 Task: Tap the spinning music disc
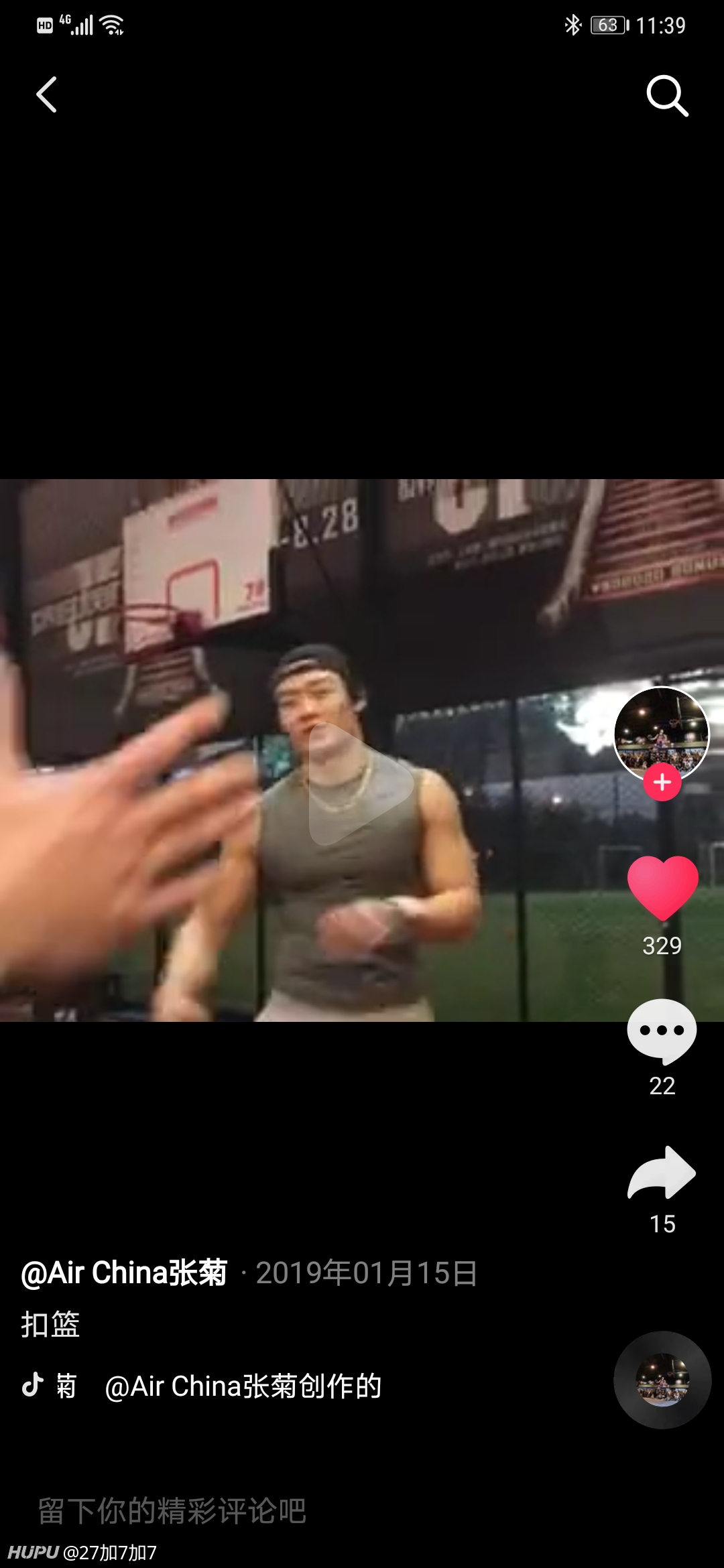662,1380
